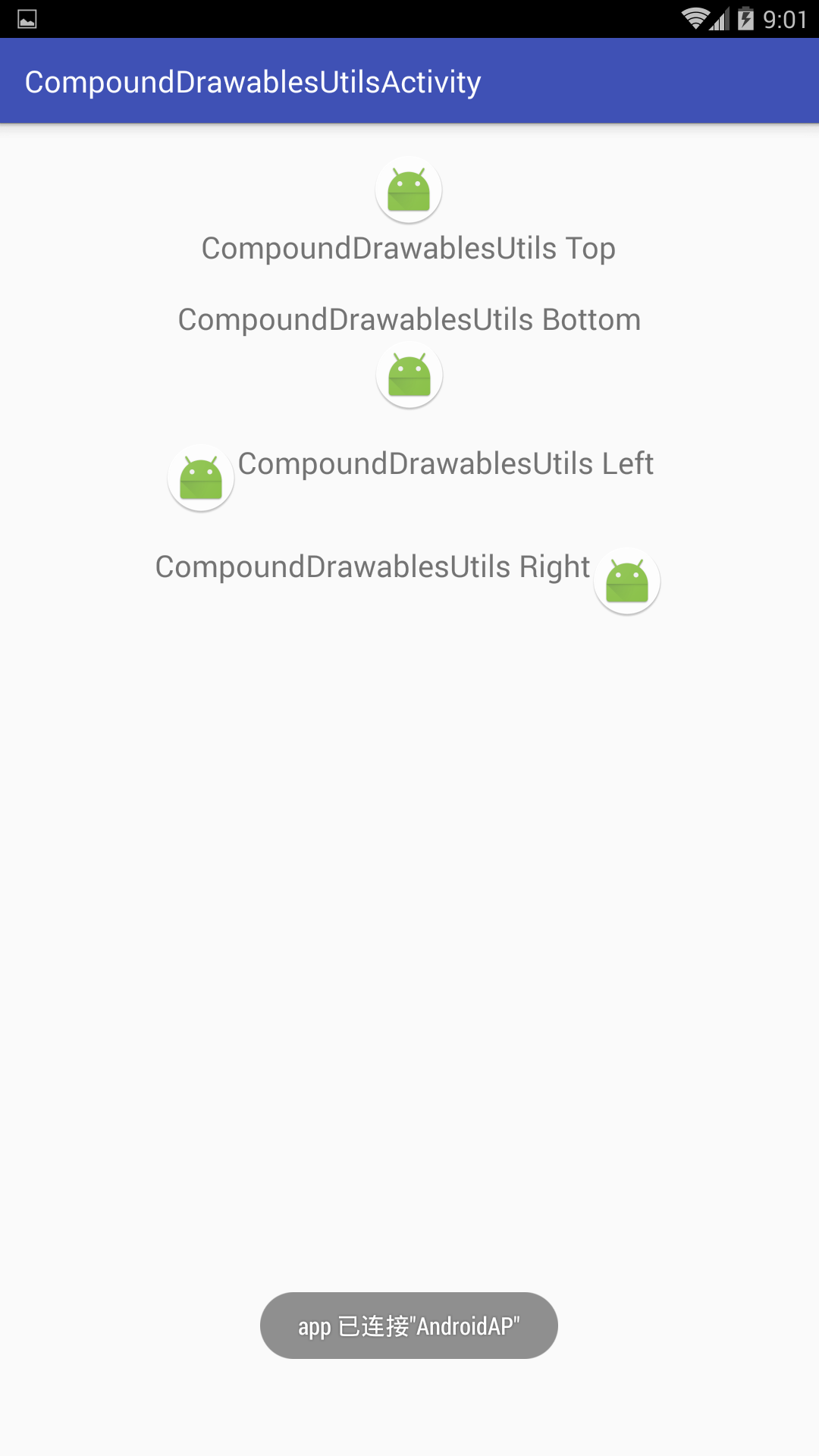Screen dimensions: 819x1456
Task: Tap the Android icon right of CompoundDrawablesUtils Right
Action: click(x=627, y=580)
